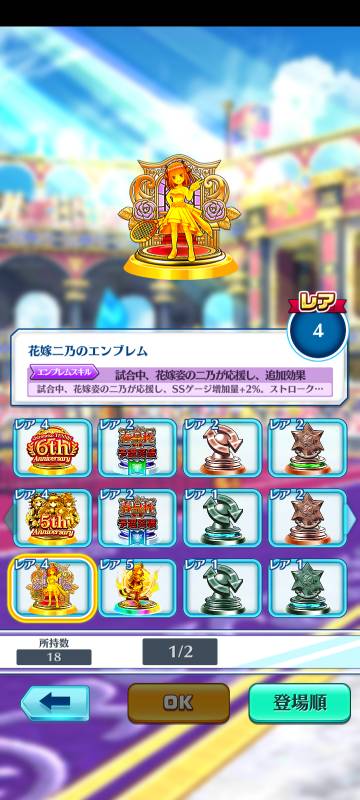Screen dimensions: 360x800
Task: Confirm selection with the OK button
Action: (x=178, y=703)
